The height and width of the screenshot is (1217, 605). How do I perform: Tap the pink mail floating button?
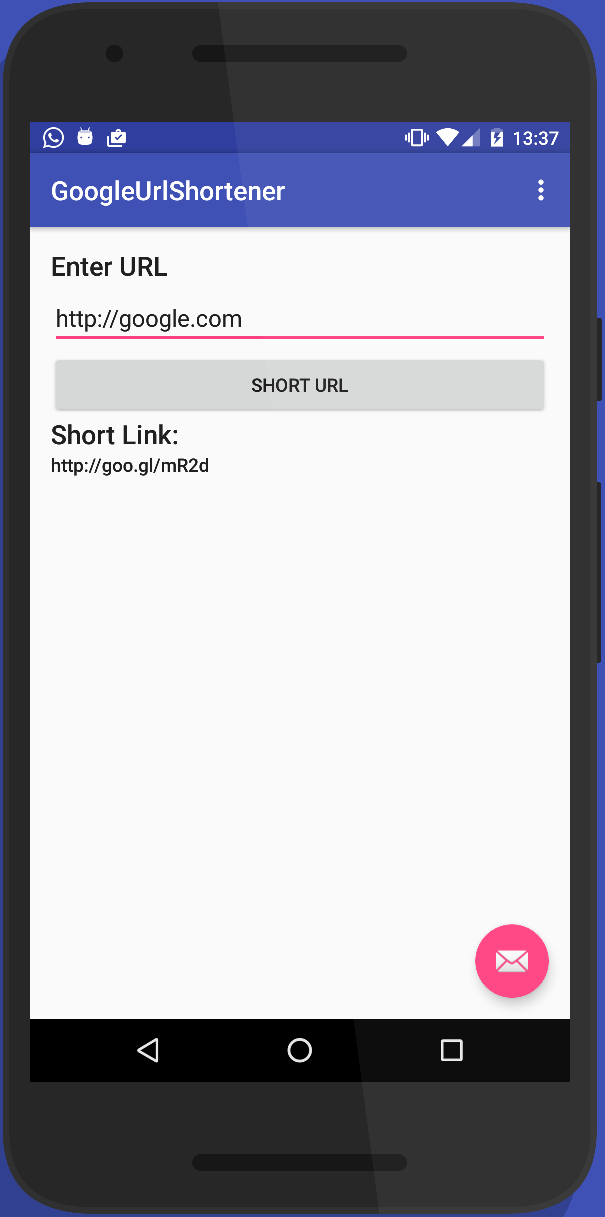pyautogui.click(x=511, y=960)
